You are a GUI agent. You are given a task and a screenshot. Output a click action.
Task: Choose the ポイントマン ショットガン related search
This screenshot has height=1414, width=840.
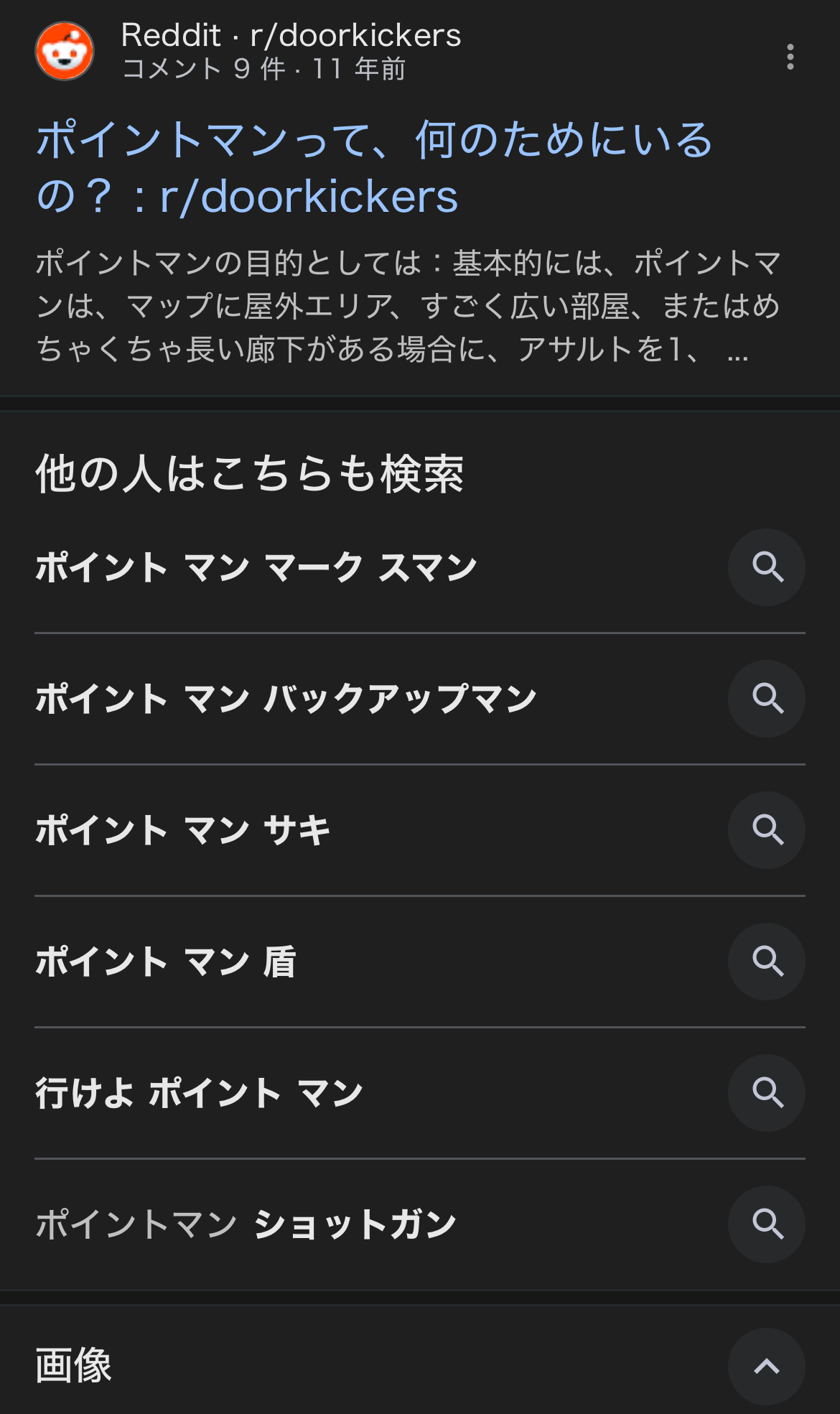point(246,1224)
